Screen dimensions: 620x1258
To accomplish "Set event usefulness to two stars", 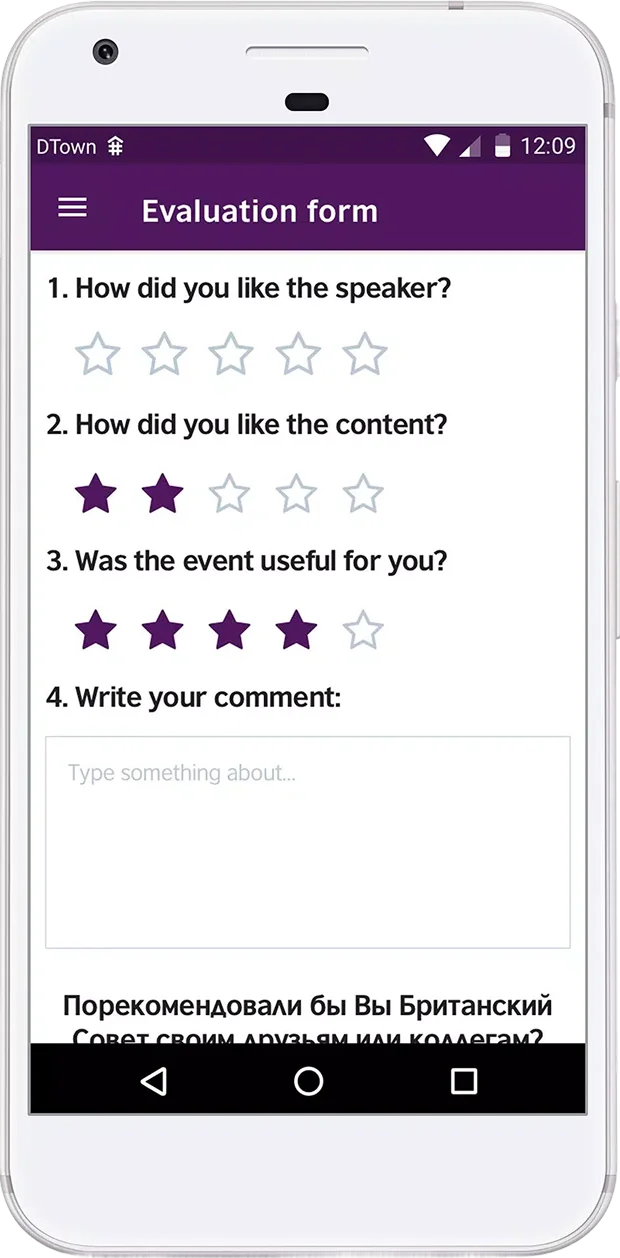I will pos(163,631).
